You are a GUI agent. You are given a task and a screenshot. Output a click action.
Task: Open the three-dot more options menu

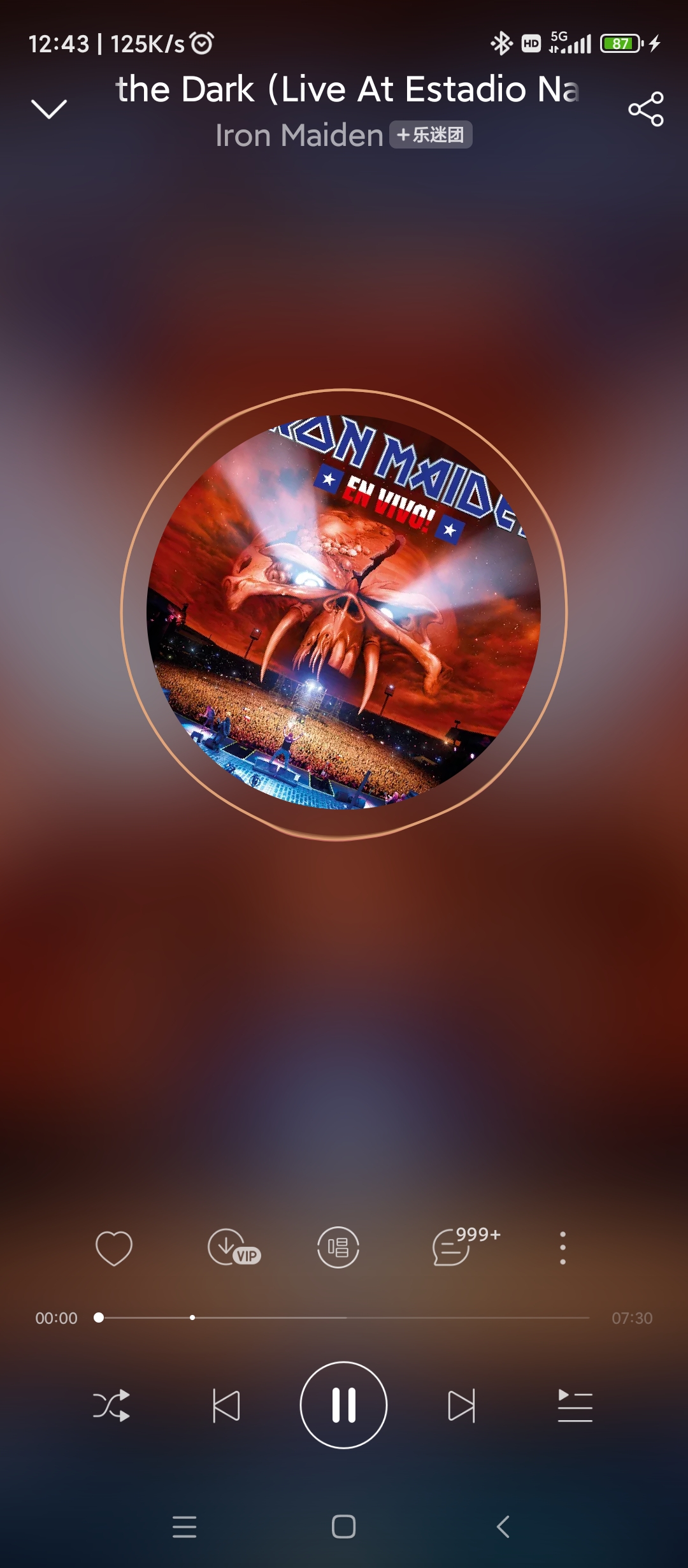(563, 1247)
